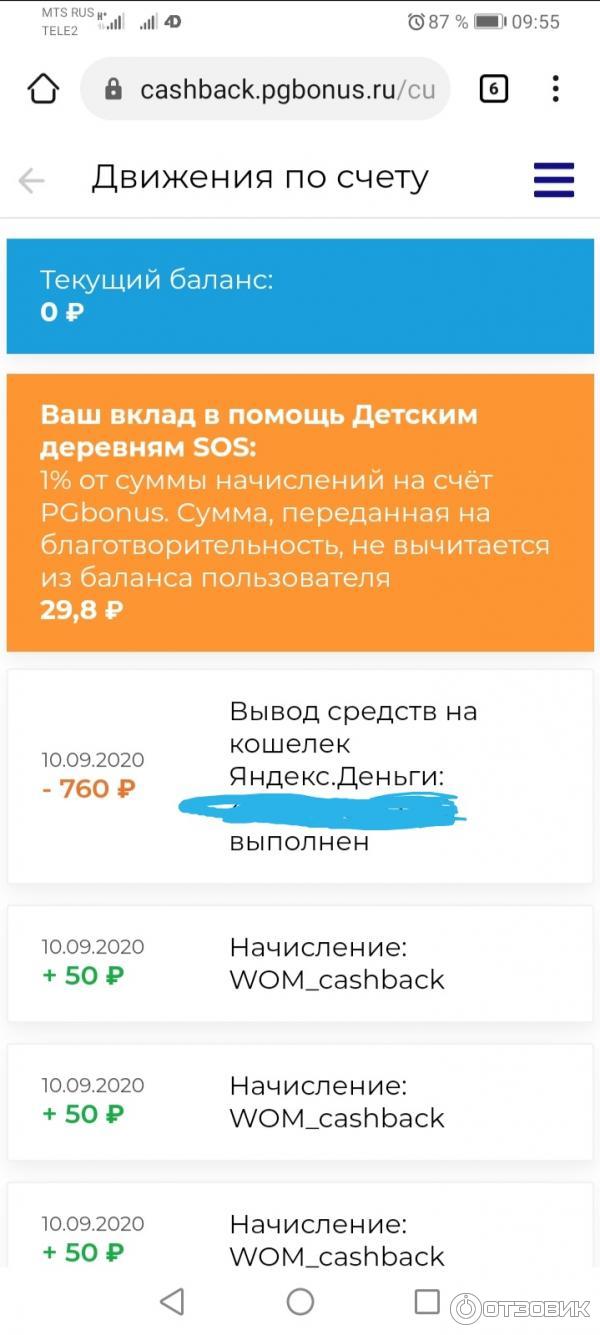The image size is (600, 1335).
Task: Tap the system back button
Action: (172, 1300)
